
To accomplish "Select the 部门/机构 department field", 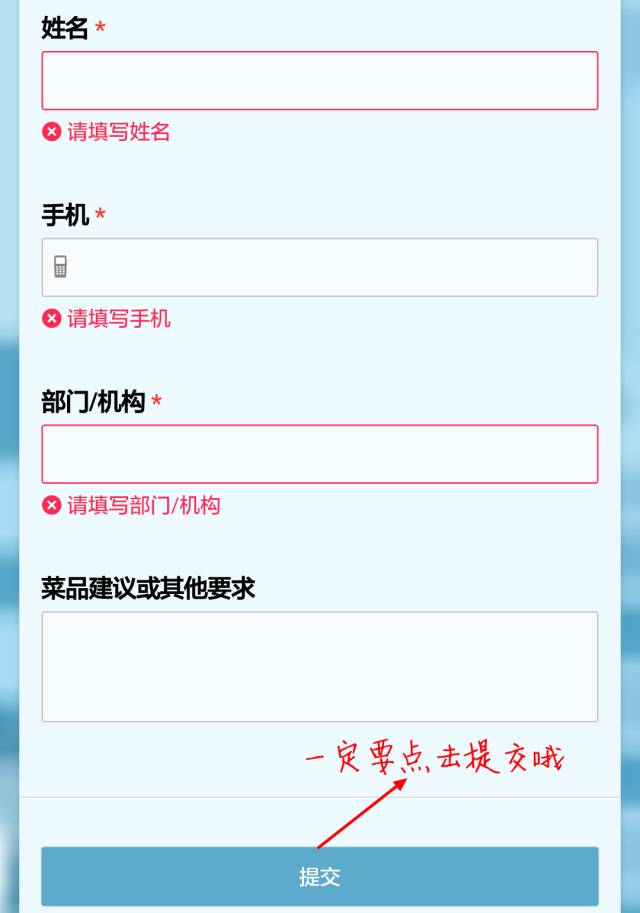I will point(319,454).
